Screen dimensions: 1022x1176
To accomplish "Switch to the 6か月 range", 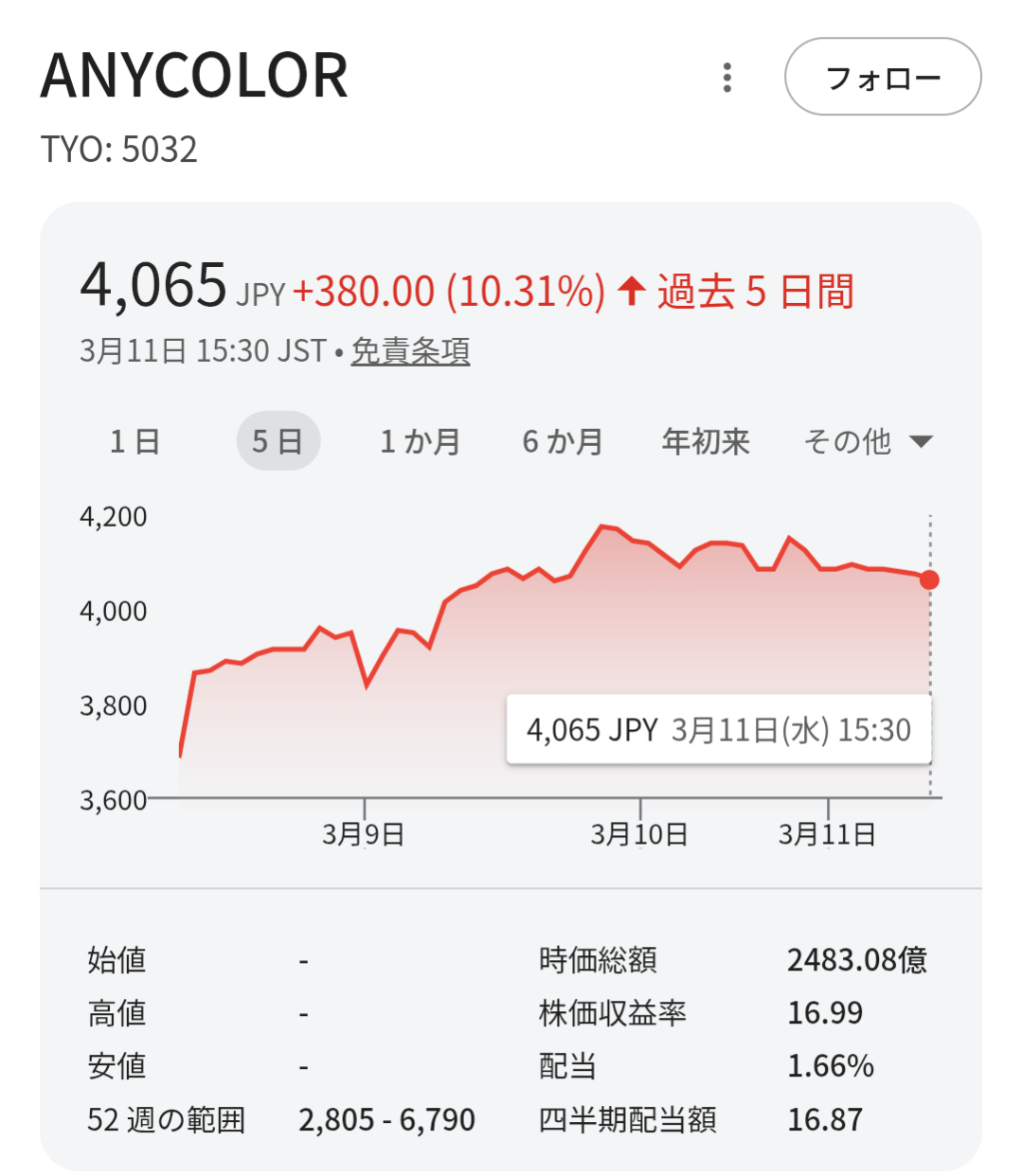I will click(563, 441).
